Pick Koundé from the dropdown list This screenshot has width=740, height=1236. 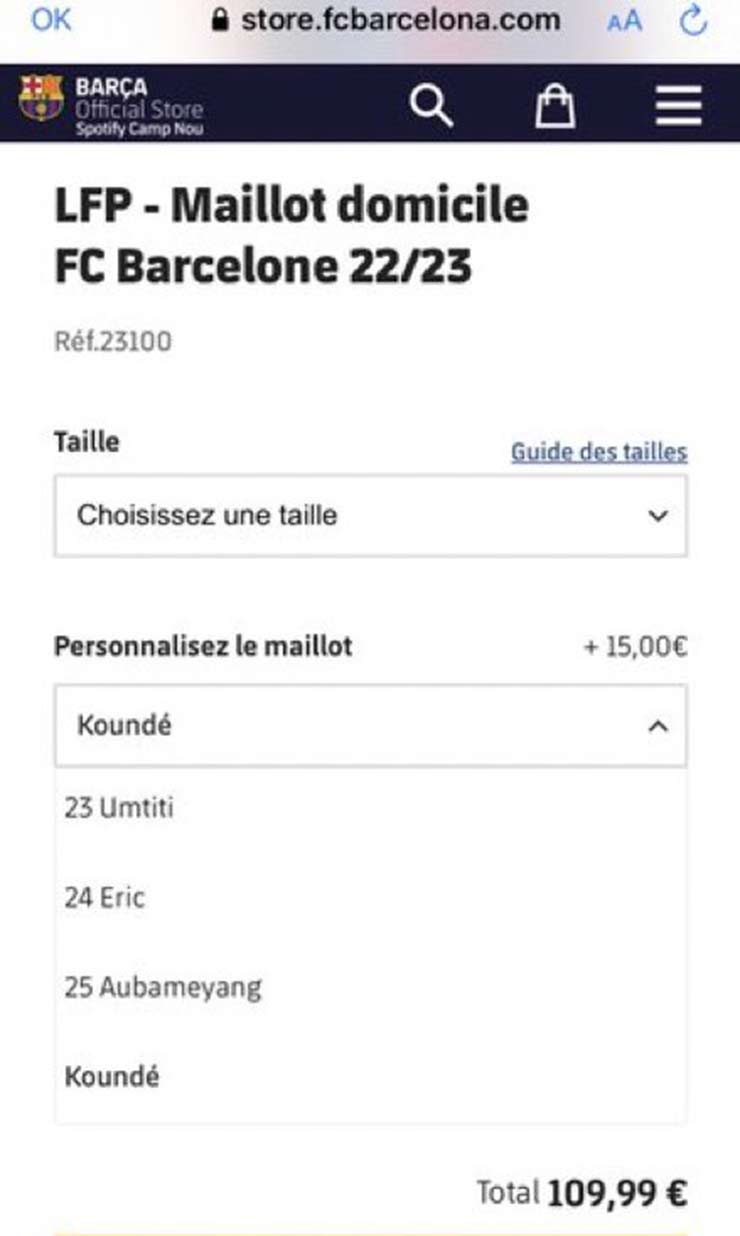[x=371, y=1077]
